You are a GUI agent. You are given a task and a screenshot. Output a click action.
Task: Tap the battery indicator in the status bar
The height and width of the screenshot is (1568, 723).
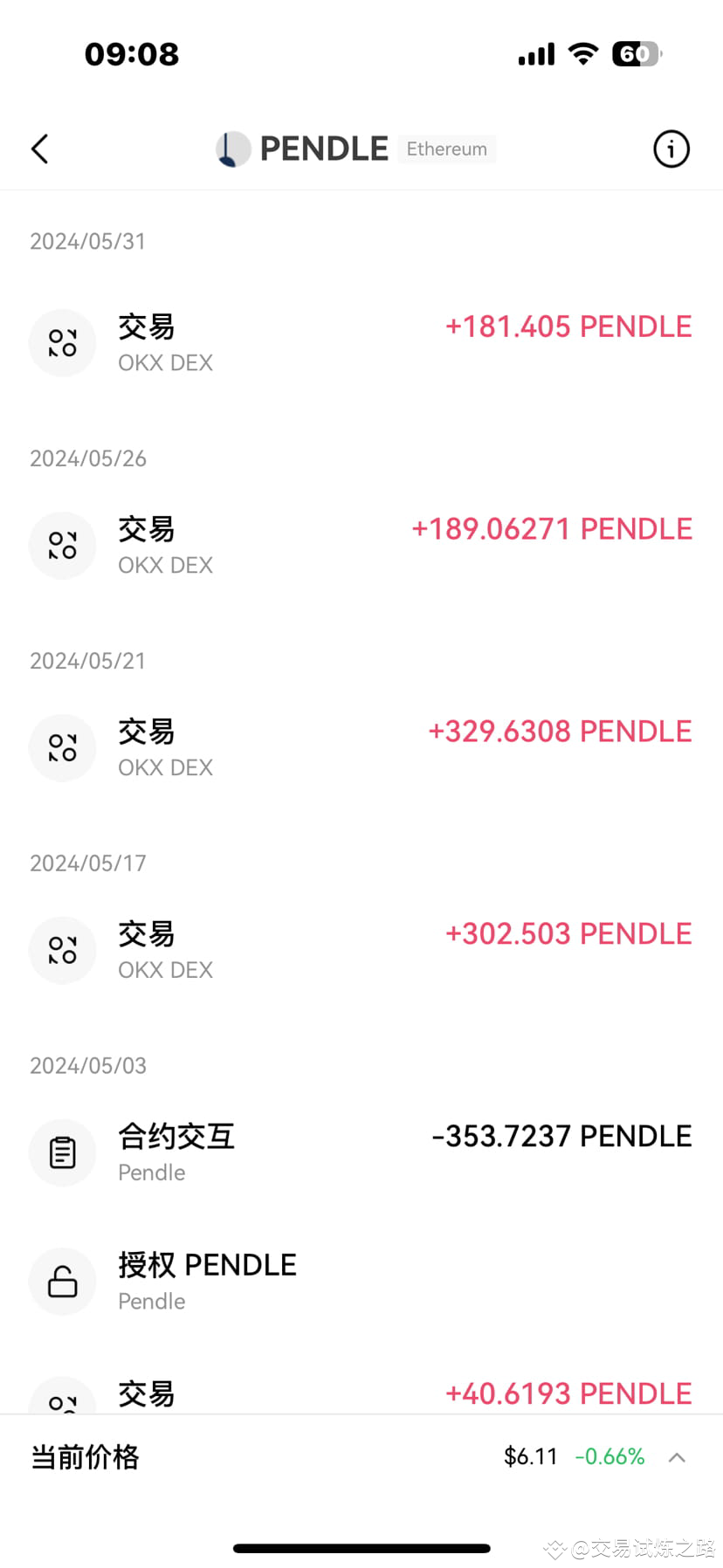pyautogui.click(x=637, y=54)
